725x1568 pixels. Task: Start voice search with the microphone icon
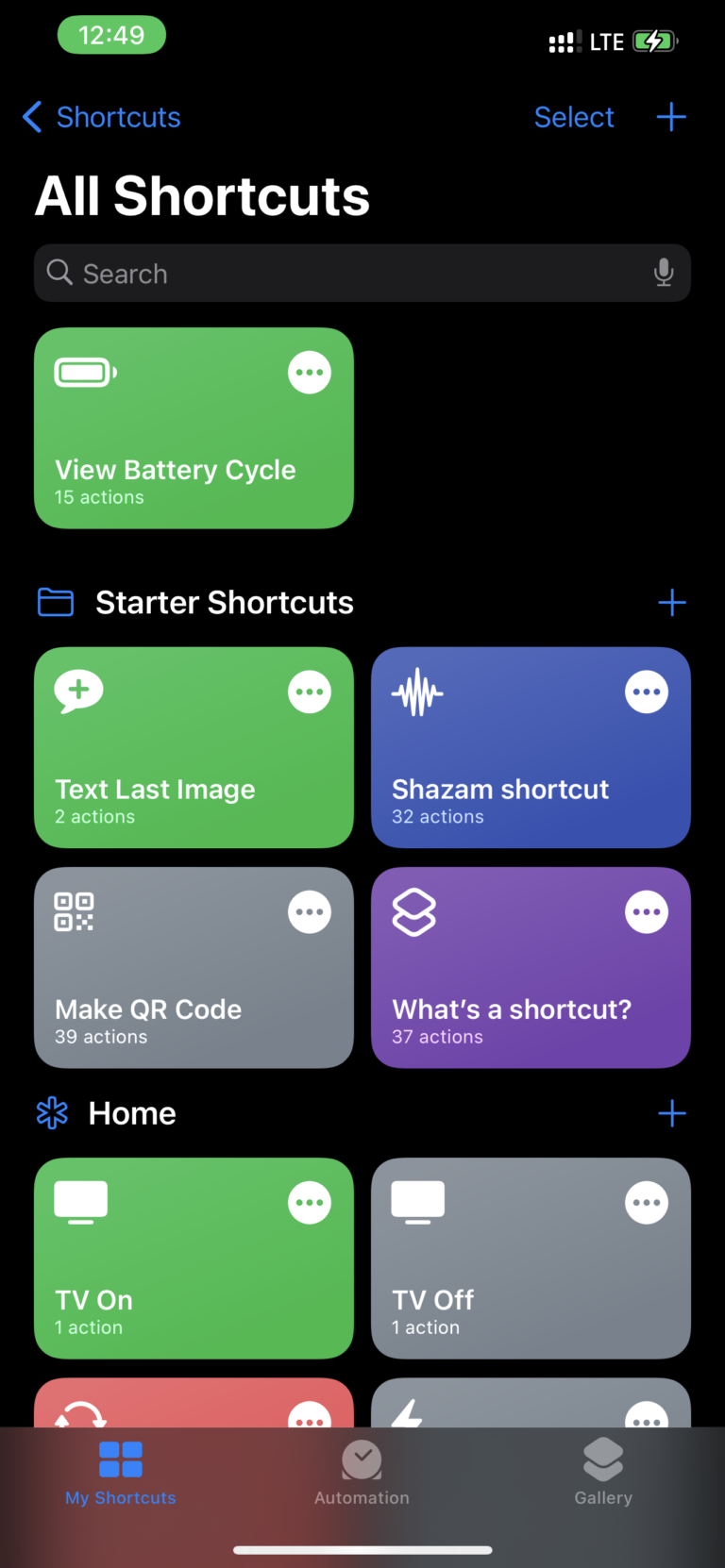(x=663, y=273)
